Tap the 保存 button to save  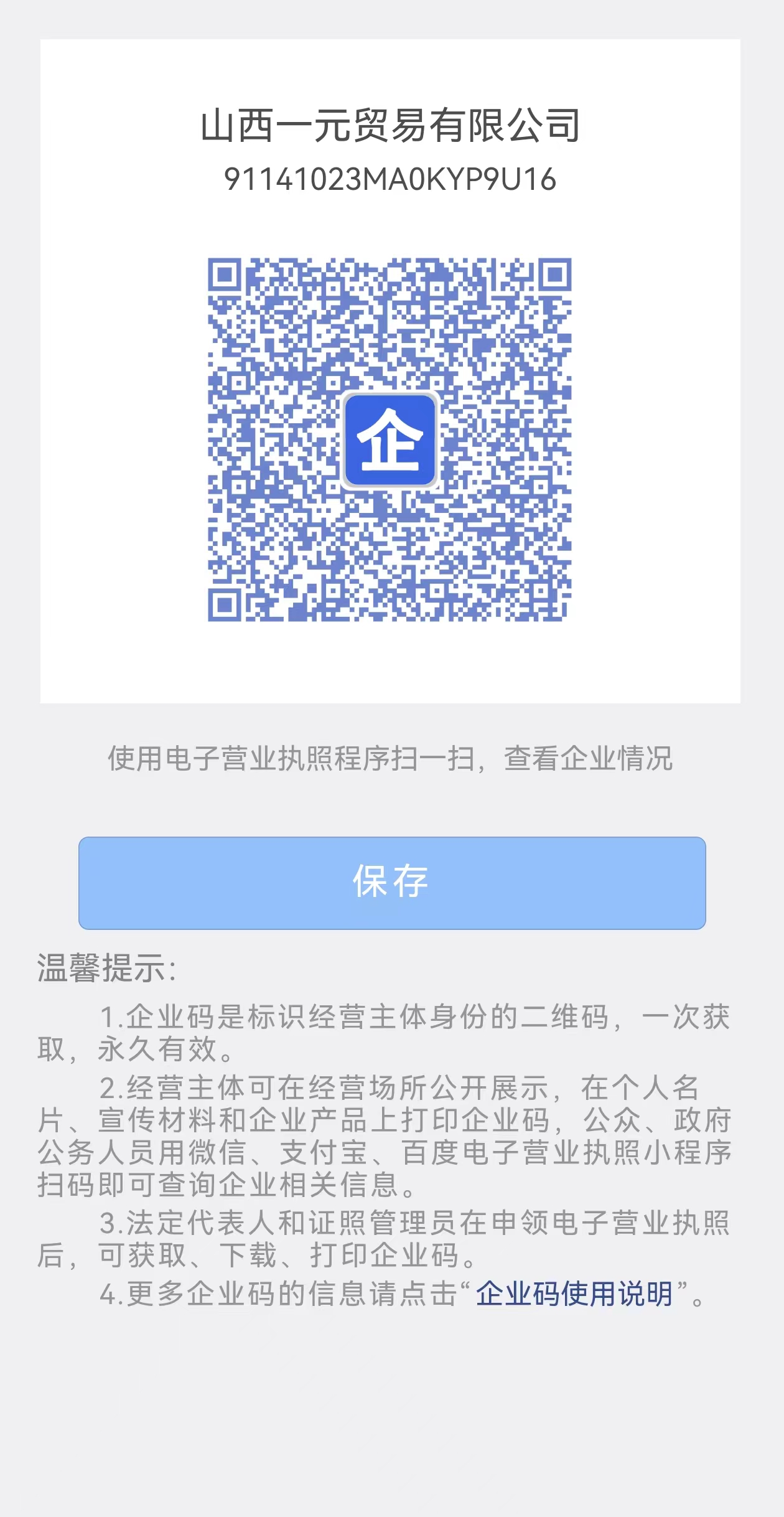tap(392, 883)
